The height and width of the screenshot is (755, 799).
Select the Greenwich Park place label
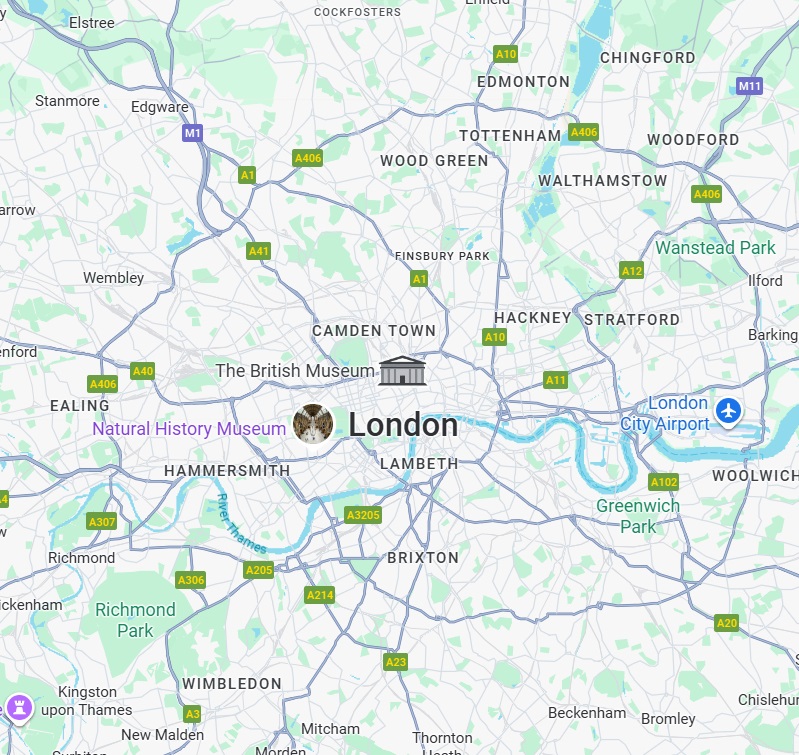pyautogui.click(x=638, y=516)
